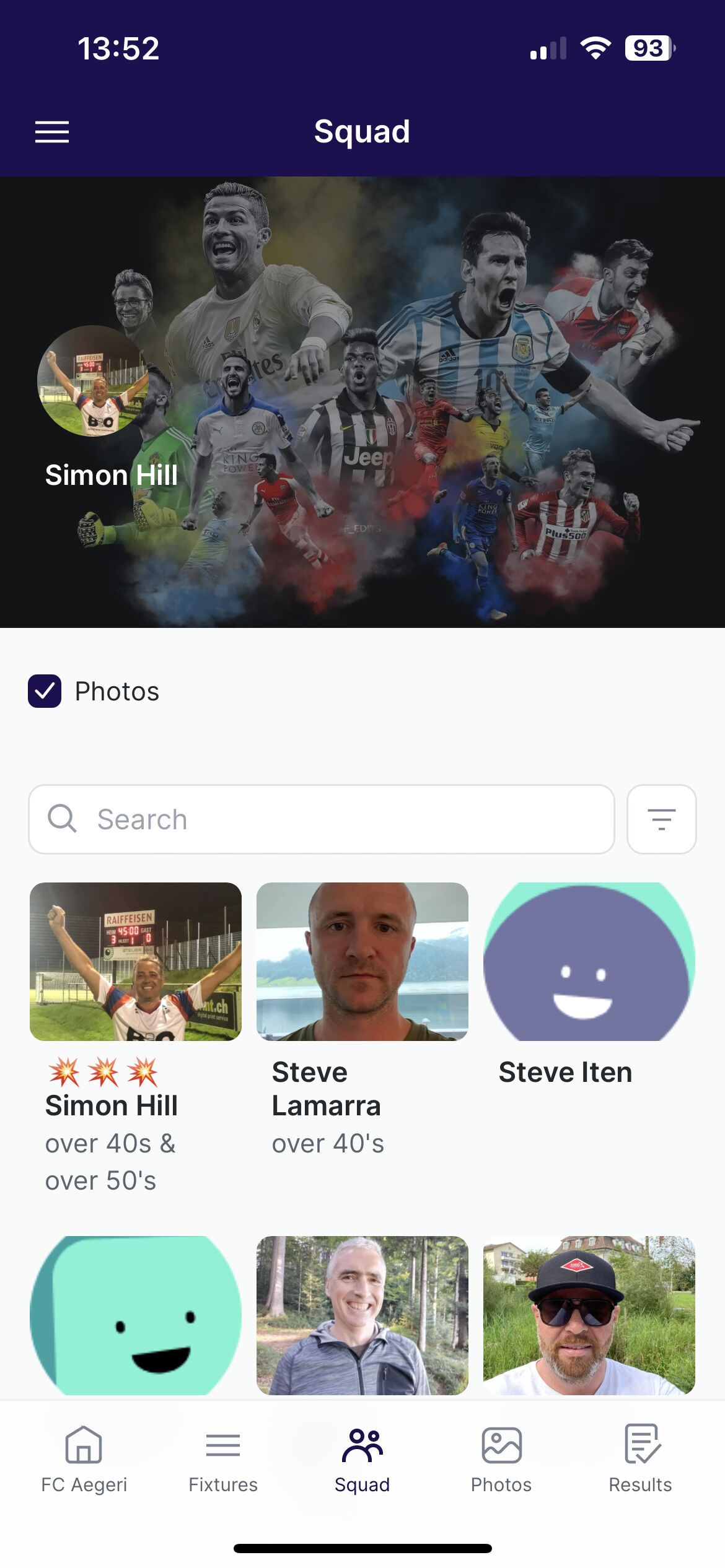725x1568 pixels.
Task: View Steve Lamarra's player profile
Action: [x=362, y=962]
